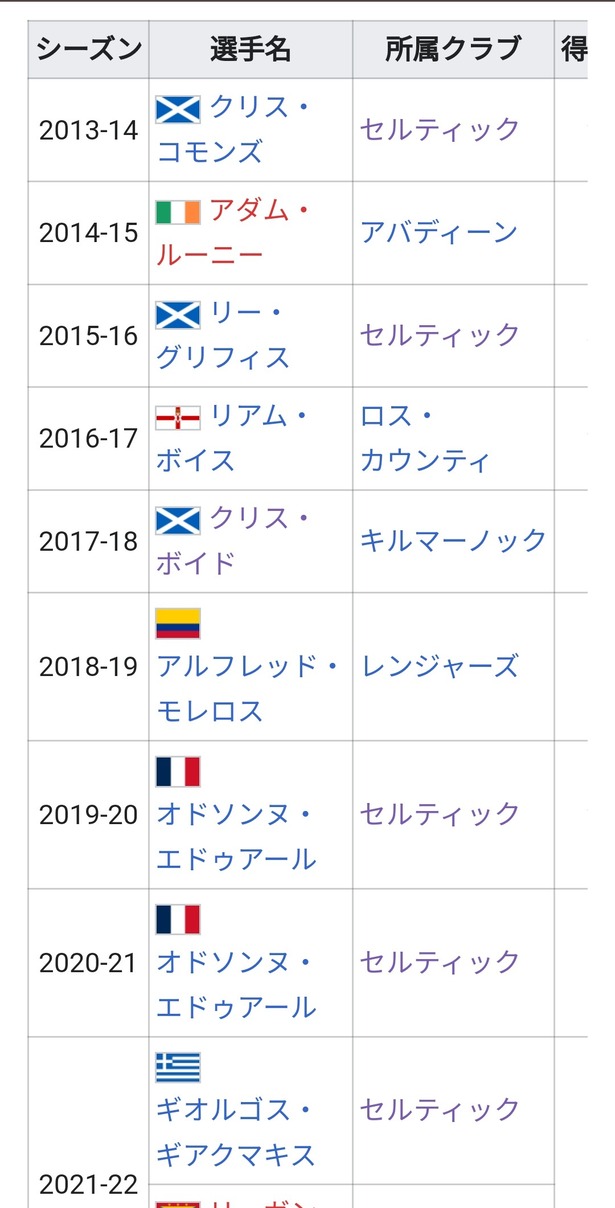Open the アバディーン club link

coord(439,233)
